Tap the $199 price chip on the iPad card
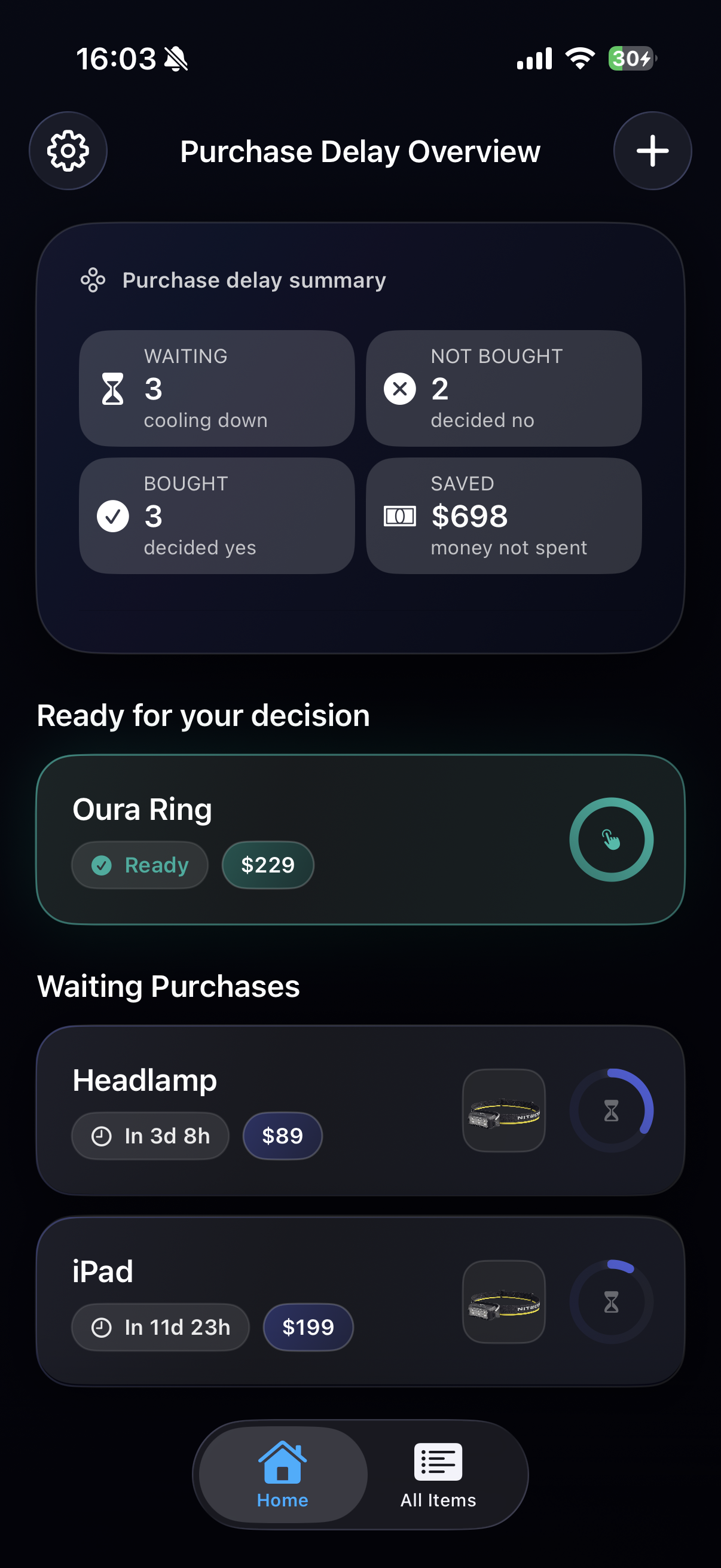The image size is (721, 1568). tap(308, 1327)
